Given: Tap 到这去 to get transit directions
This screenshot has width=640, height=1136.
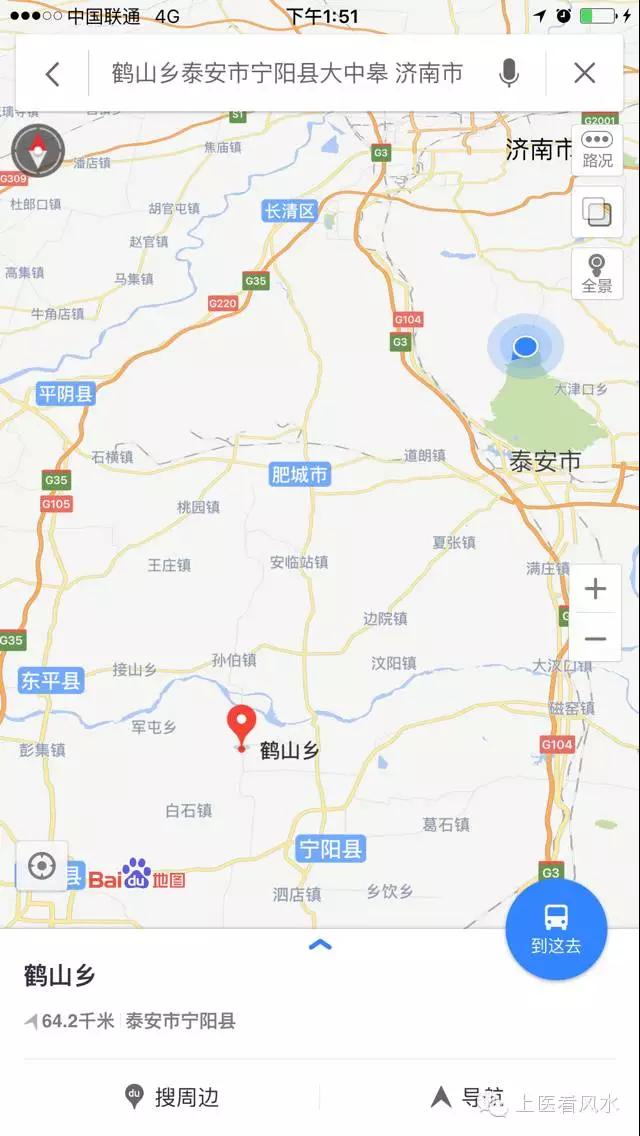Looking at the screenshot, I should click(556, 929).
